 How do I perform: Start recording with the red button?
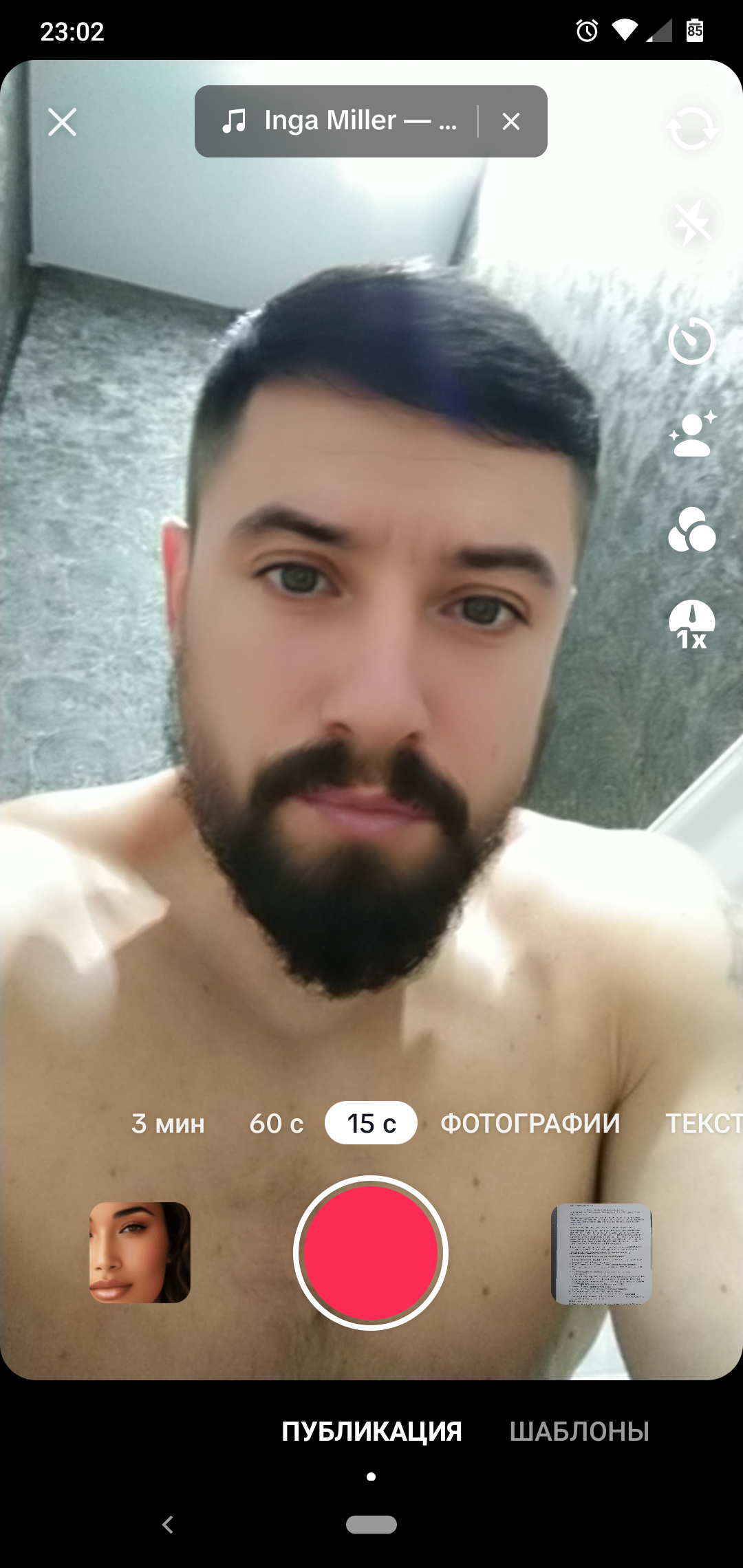pyautogui.click(x=371, y=1253)
